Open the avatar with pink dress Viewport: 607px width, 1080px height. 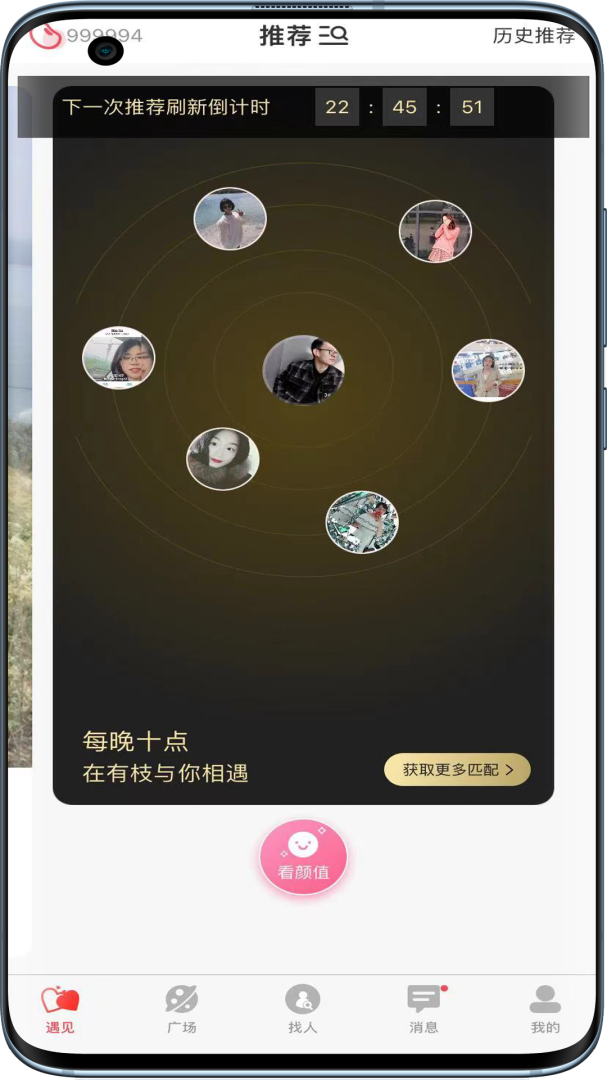435,232
